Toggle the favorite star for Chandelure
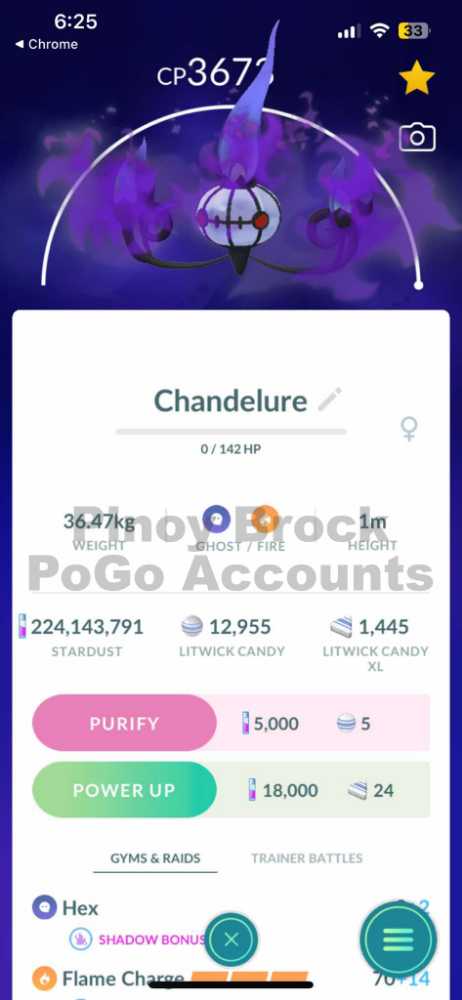Screen dimensions: 462x1000 coord(417,77)
